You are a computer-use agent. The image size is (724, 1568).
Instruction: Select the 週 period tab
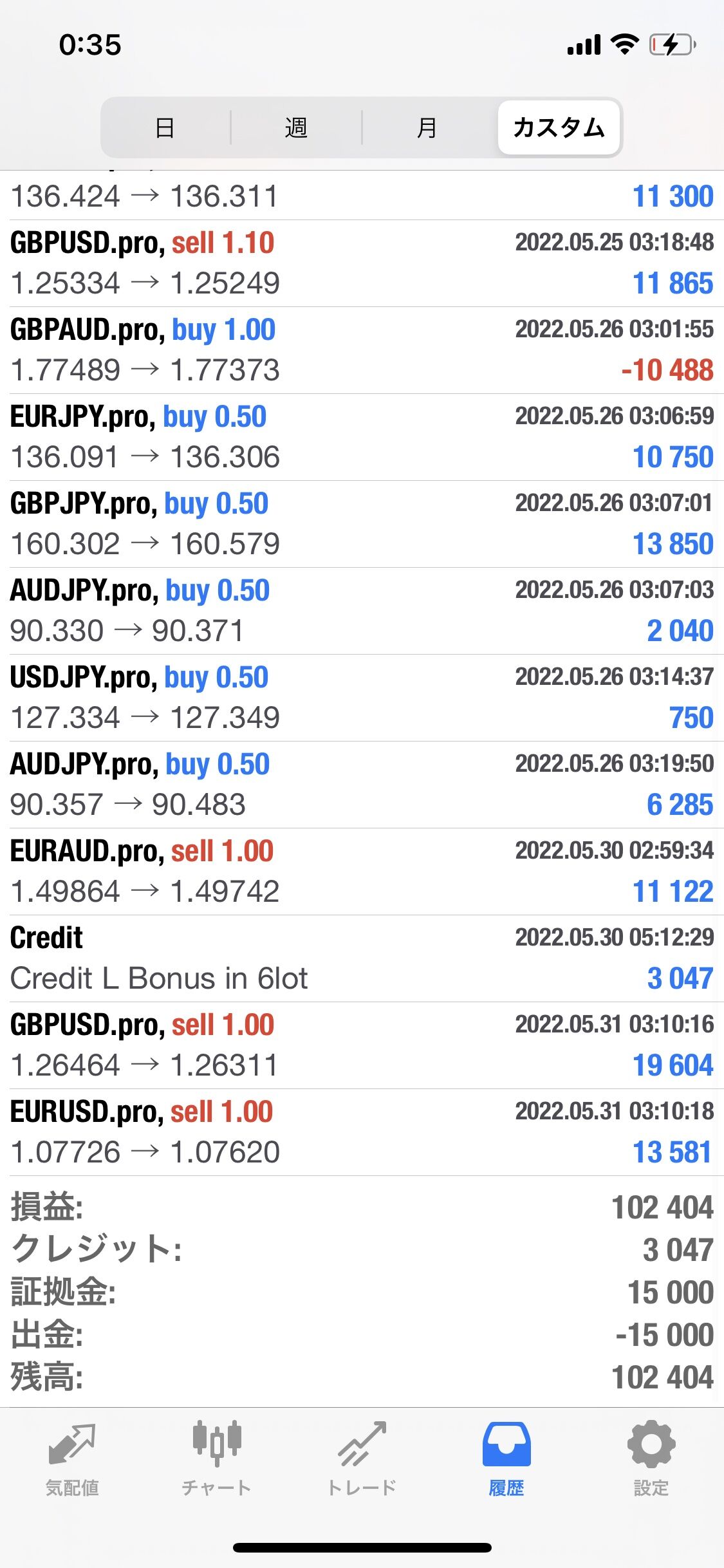pyautogui.click(x=296, y=127)
